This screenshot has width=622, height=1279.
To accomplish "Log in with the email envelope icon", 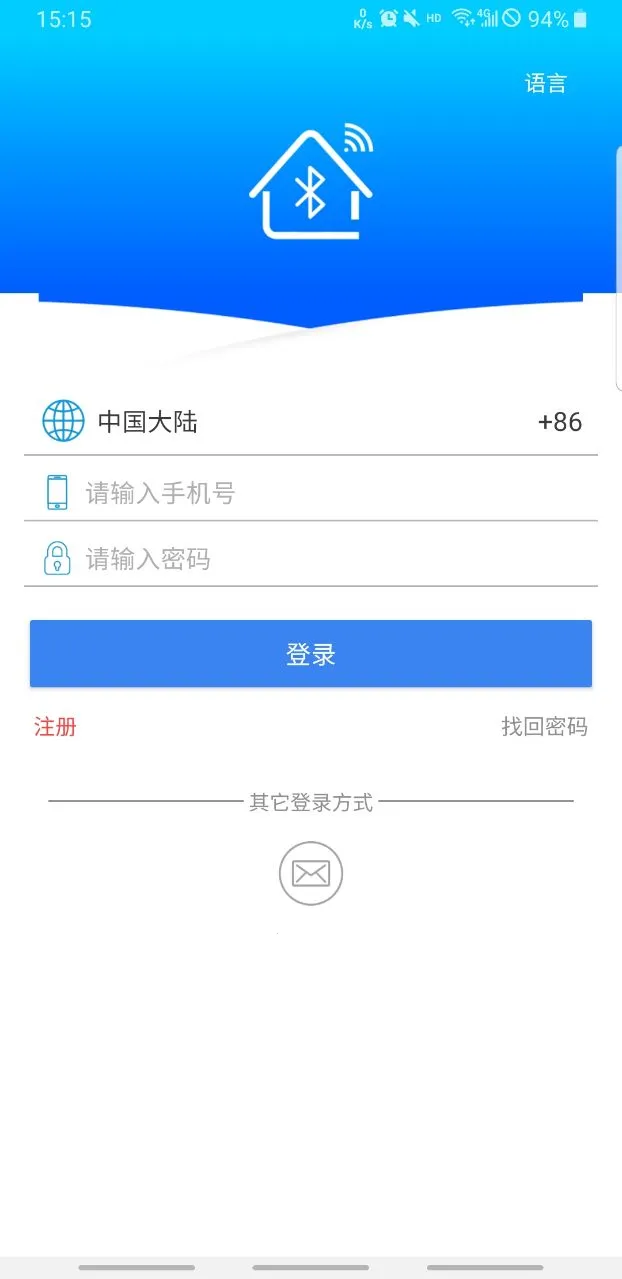I will tap(311, 874).
